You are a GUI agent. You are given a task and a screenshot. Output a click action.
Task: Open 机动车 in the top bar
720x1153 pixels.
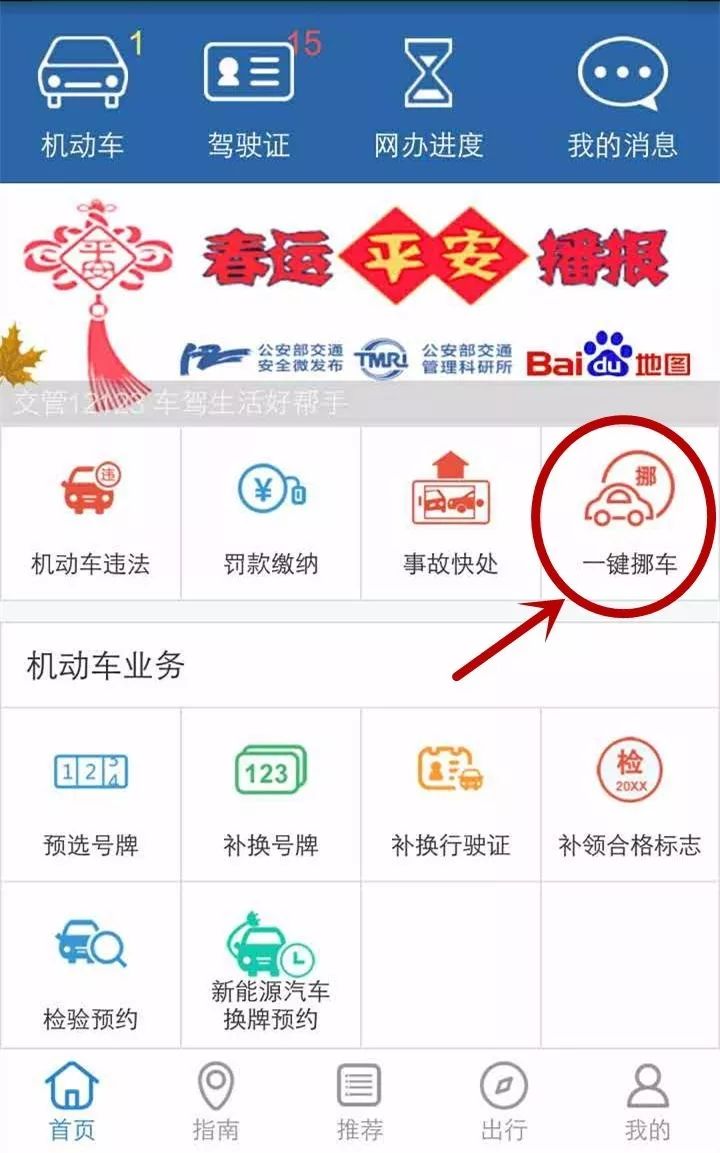click(83, 95)
